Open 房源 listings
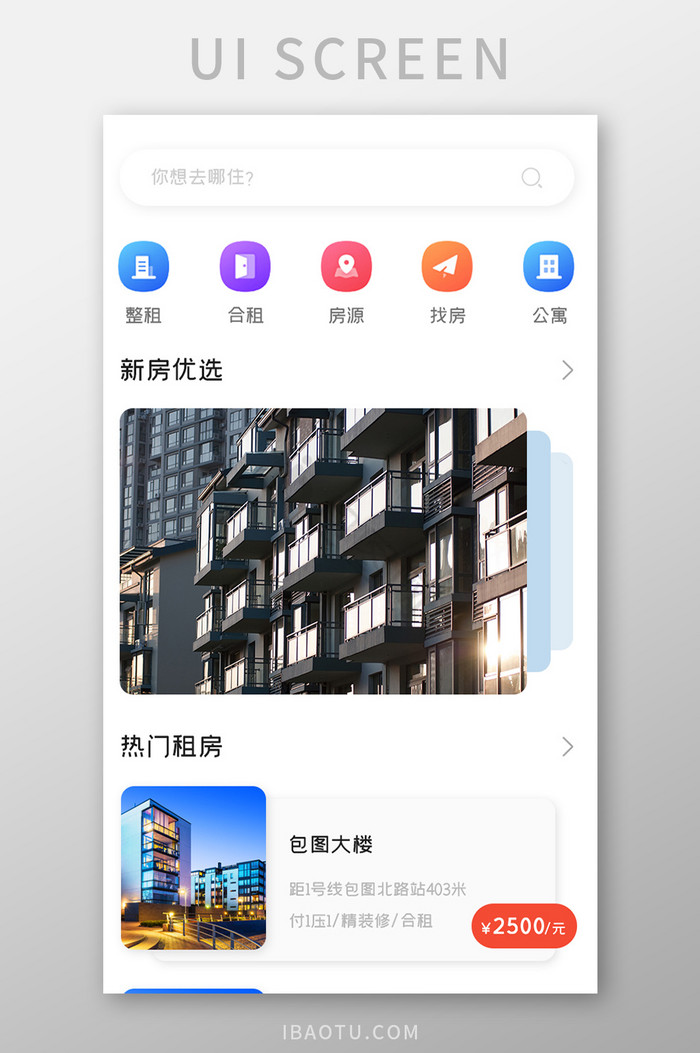Viewport: 700px width, 1053px height. tap(346, 267)
